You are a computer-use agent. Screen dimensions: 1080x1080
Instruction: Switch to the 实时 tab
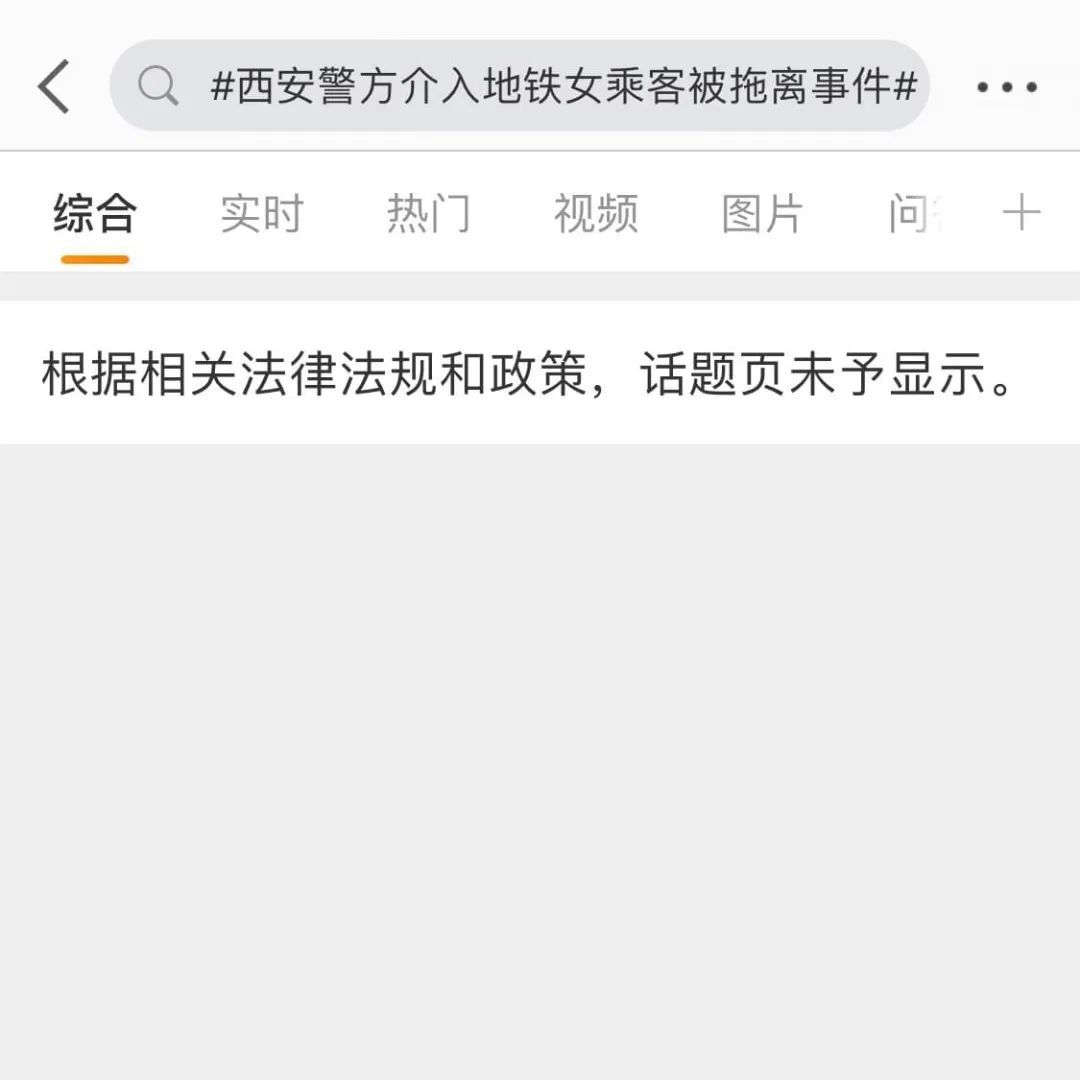click(262, 214)
